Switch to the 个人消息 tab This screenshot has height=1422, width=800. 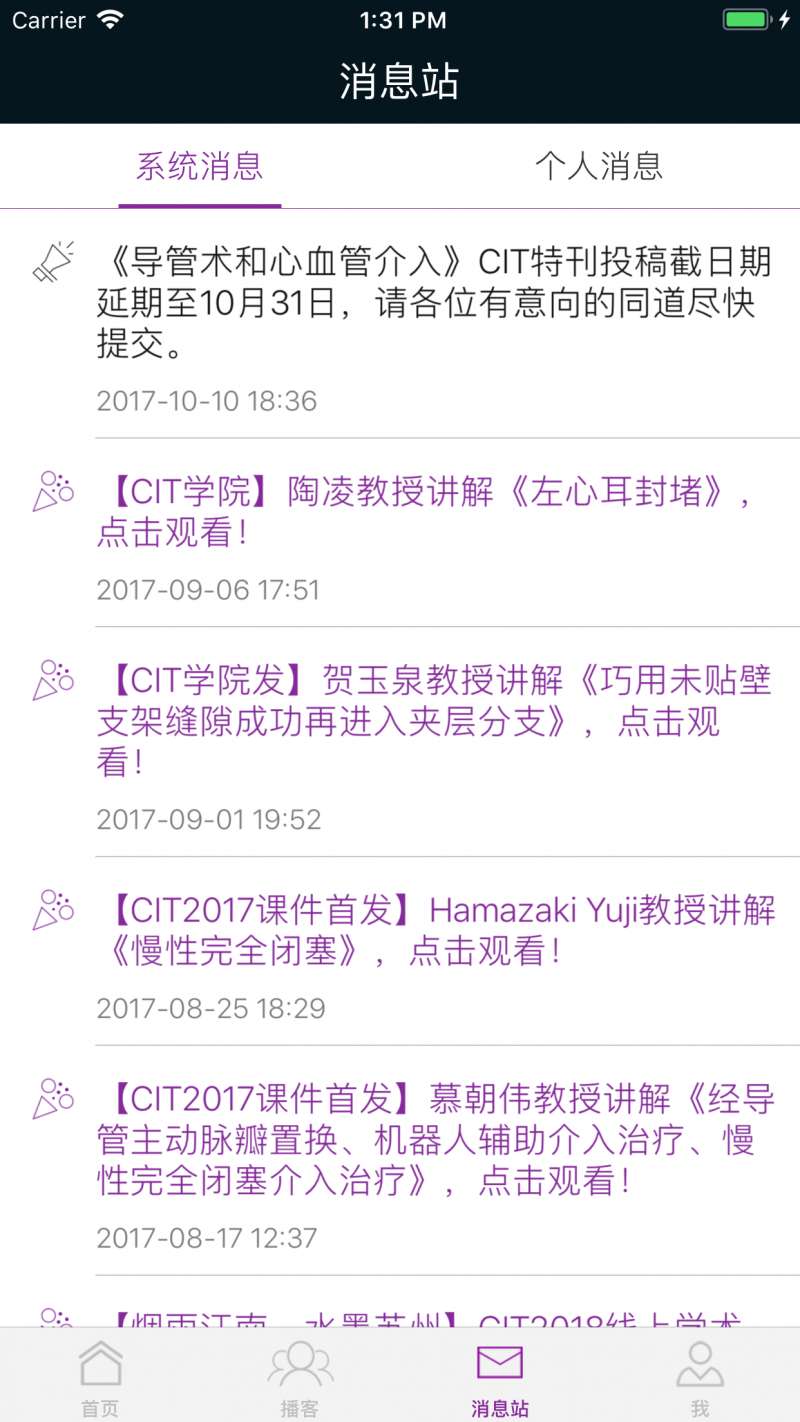tap(599, 166)
